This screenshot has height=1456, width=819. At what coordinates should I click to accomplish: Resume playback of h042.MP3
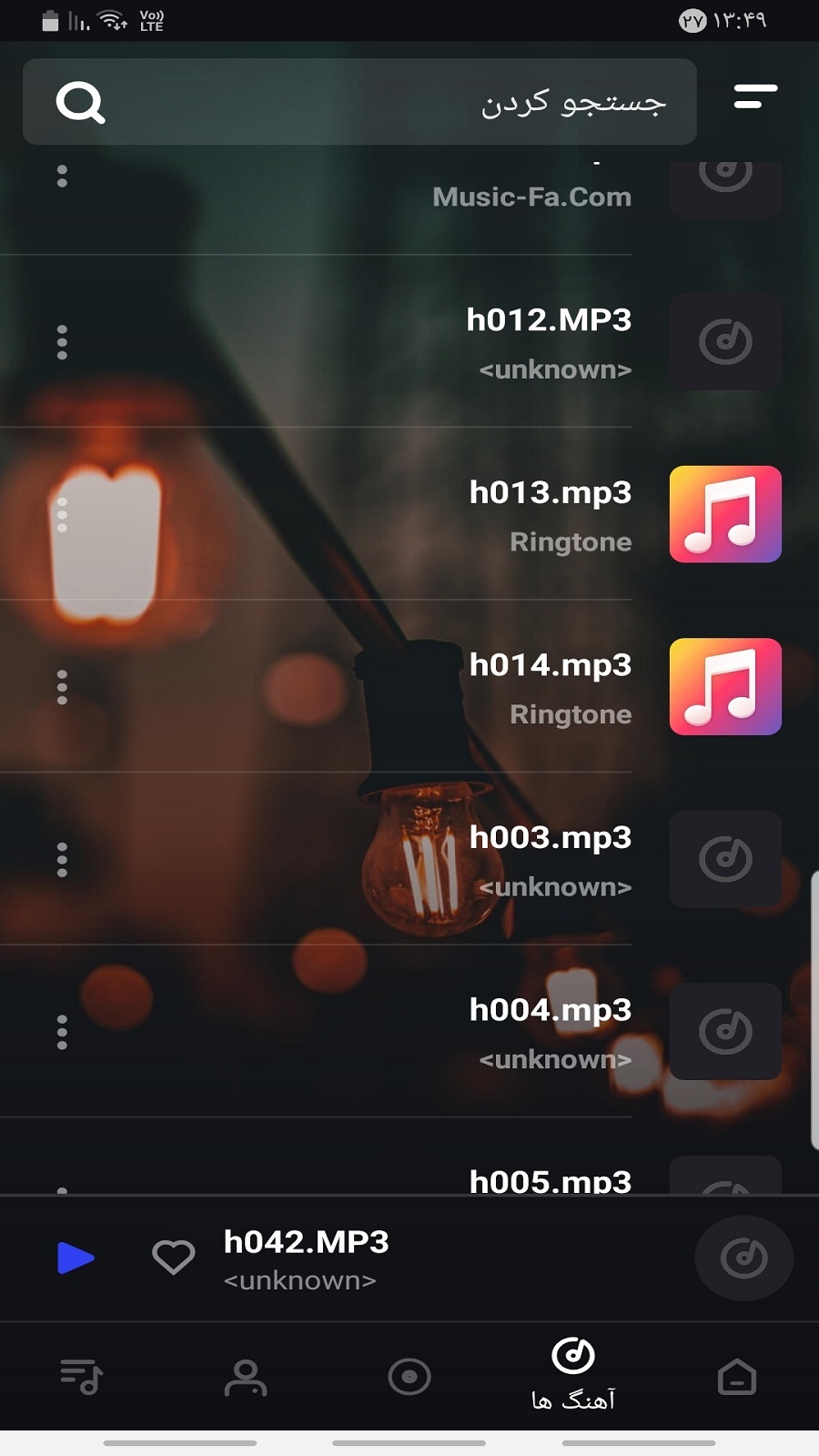pyautogui.click(x=76, y=1259)
